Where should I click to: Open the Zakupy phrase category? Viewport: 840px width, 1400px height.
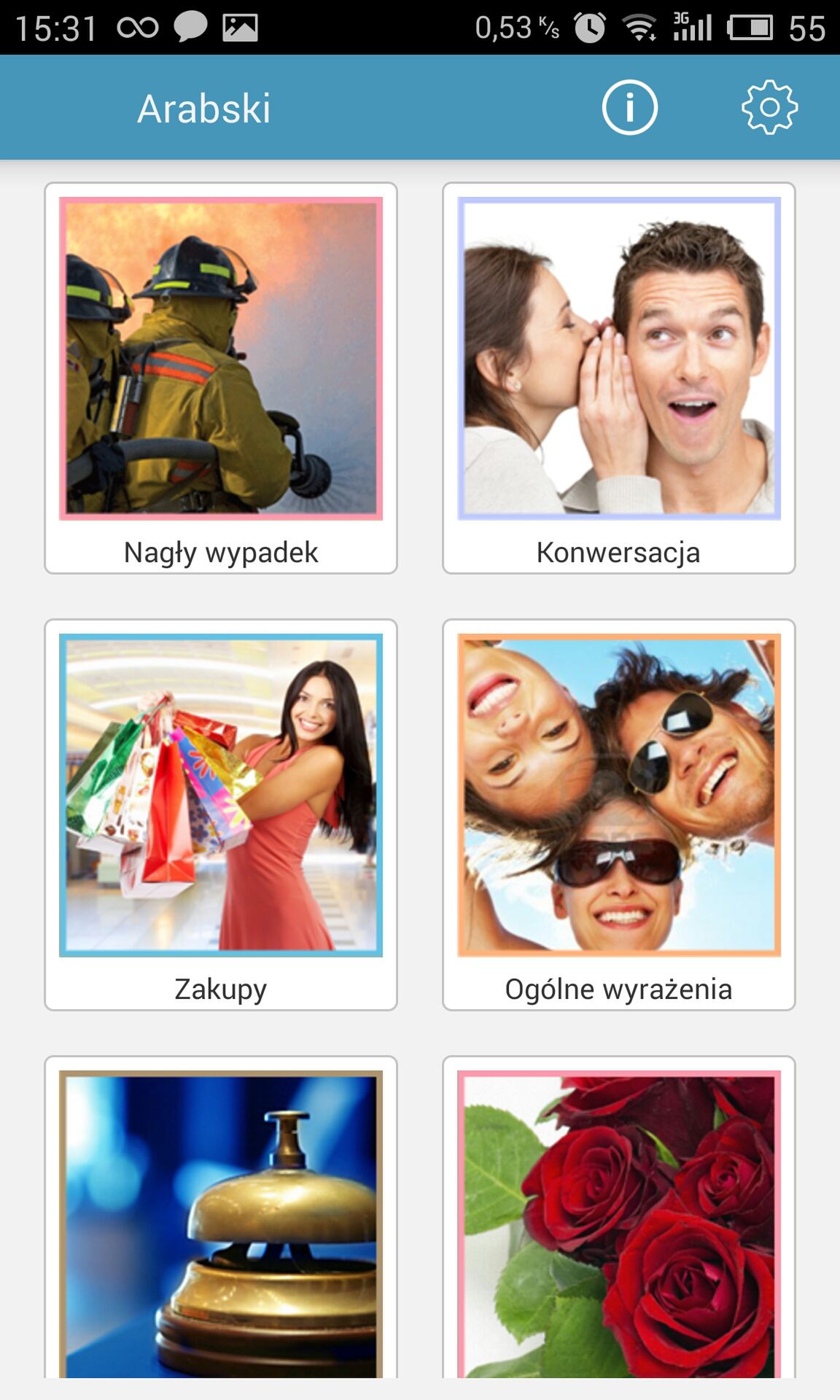[x=221, y=814]
